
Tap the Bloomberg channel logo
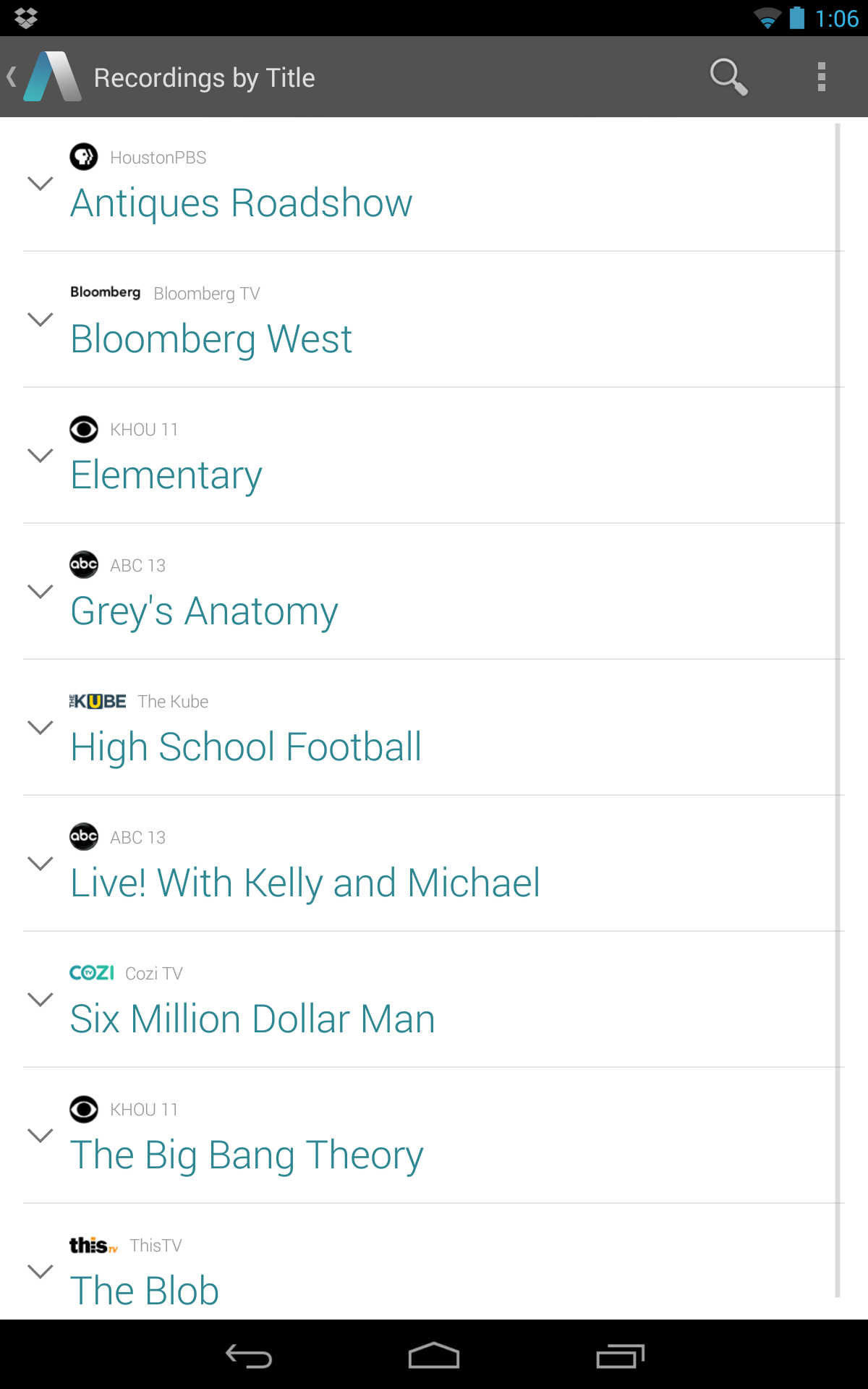(106, 292)
